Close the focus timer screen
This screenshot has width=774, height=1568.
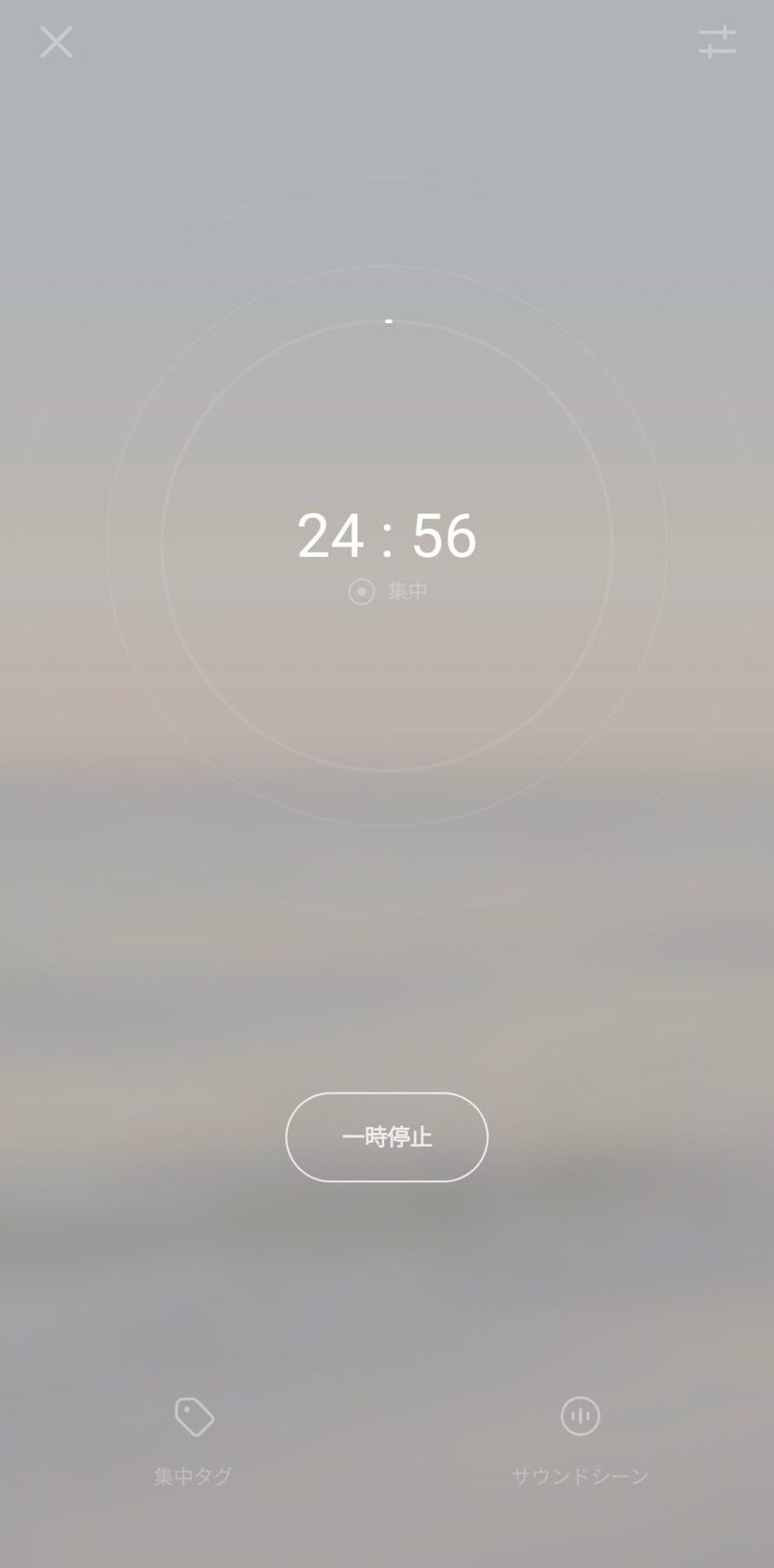point(56,42)
